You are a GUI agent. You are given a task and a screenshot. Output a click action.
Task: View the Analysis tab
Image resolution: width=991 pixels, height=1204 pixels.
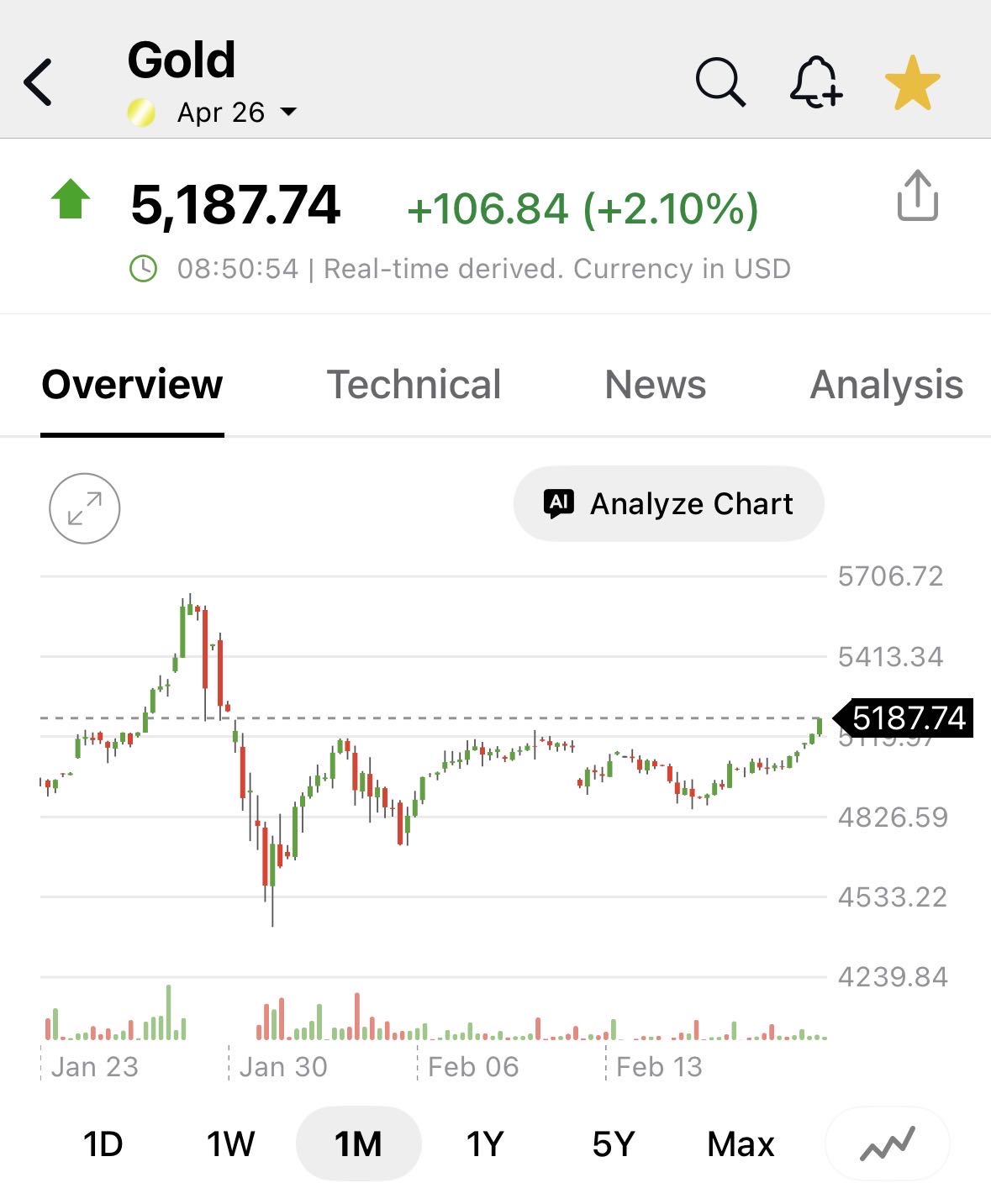point(886,385)
